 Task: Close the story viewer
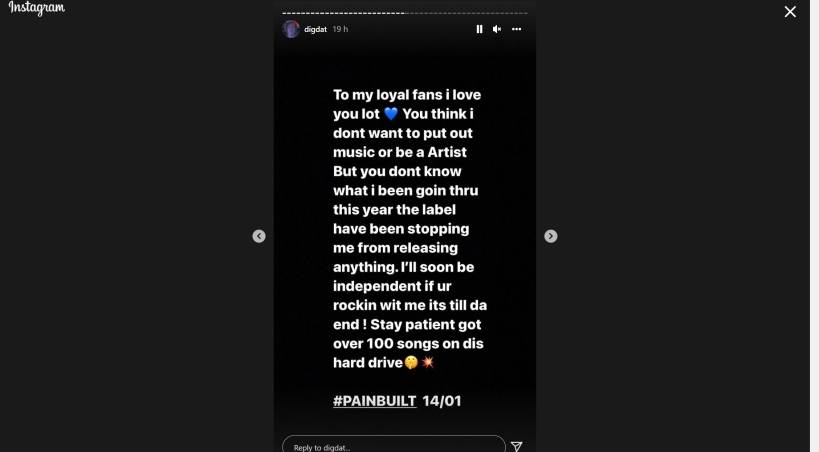790,12
